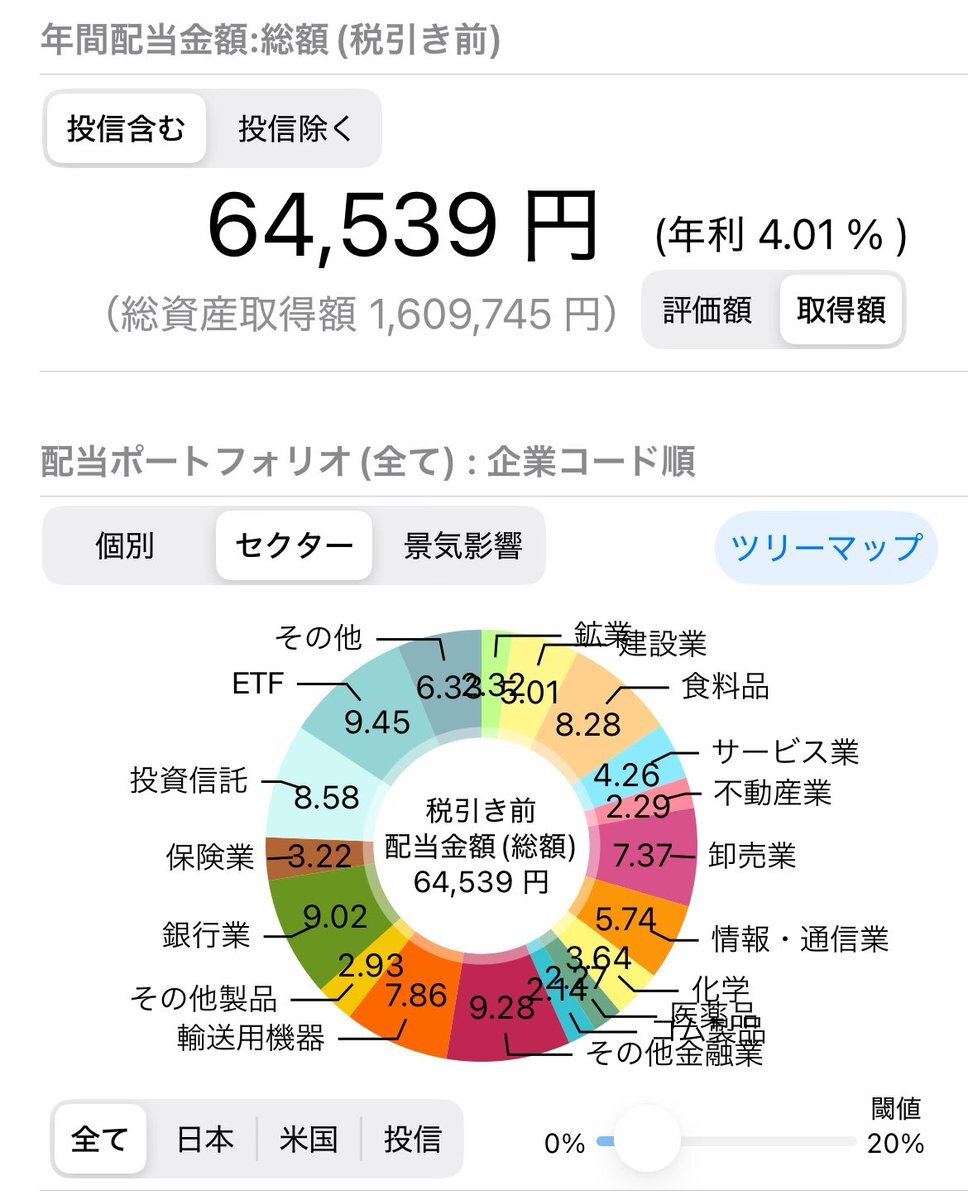Tap the 閾値 threshold slider

click(x=646, y=1140)
